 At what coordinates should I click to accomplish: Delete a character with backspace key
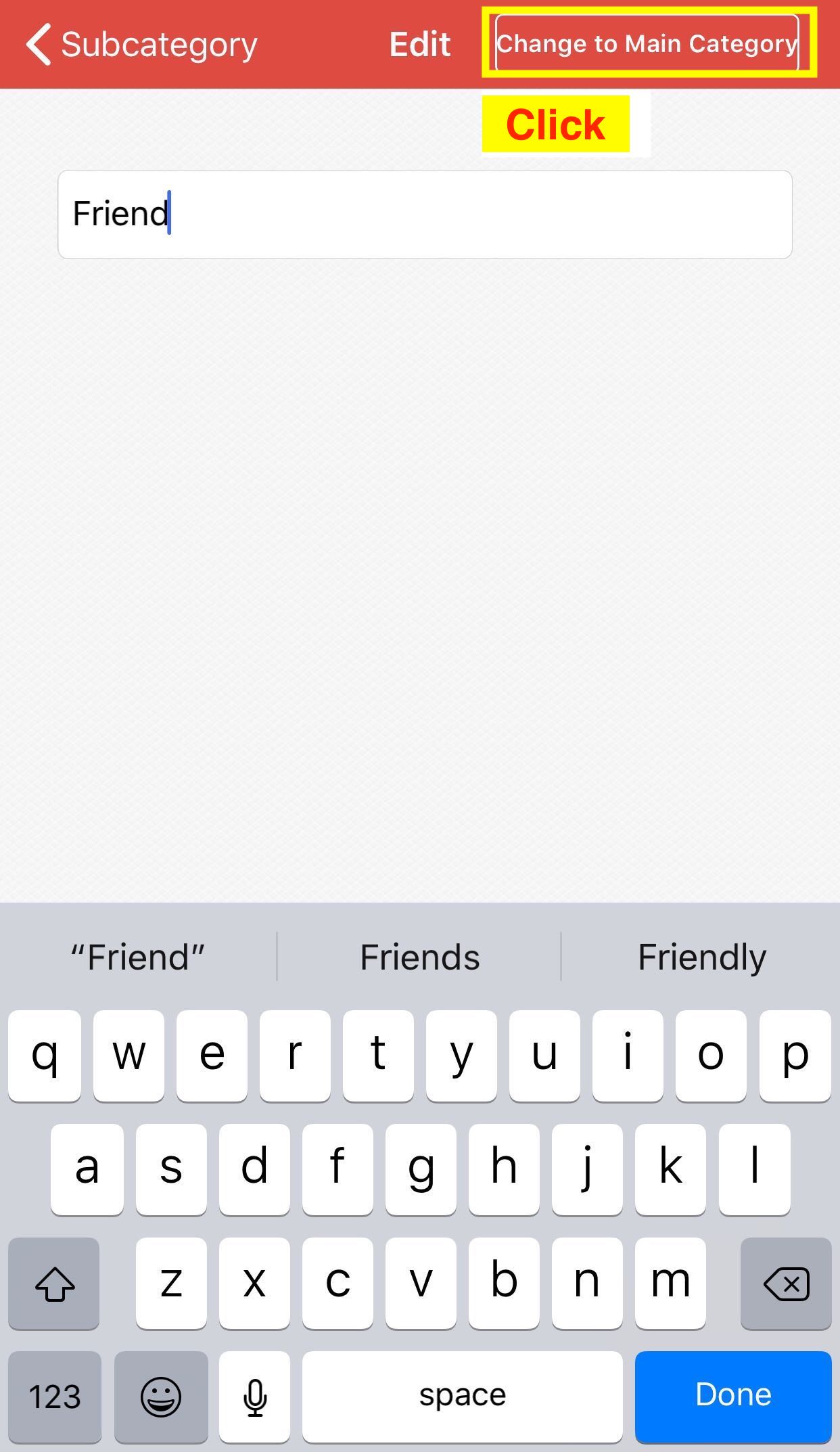click(x=786, y=1283)
